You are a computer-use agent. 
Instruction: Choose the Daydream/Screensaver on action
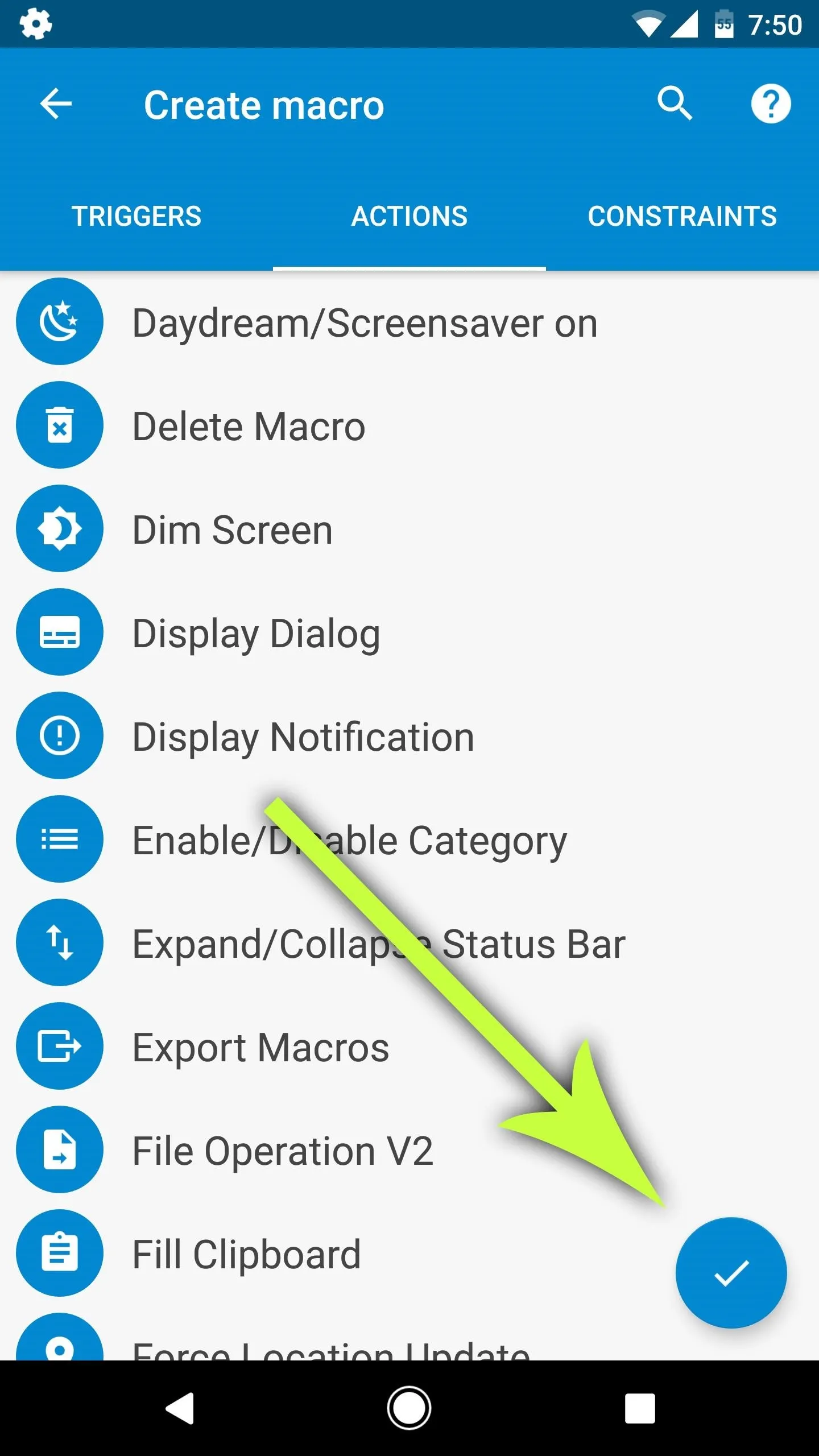pos(409,322)
